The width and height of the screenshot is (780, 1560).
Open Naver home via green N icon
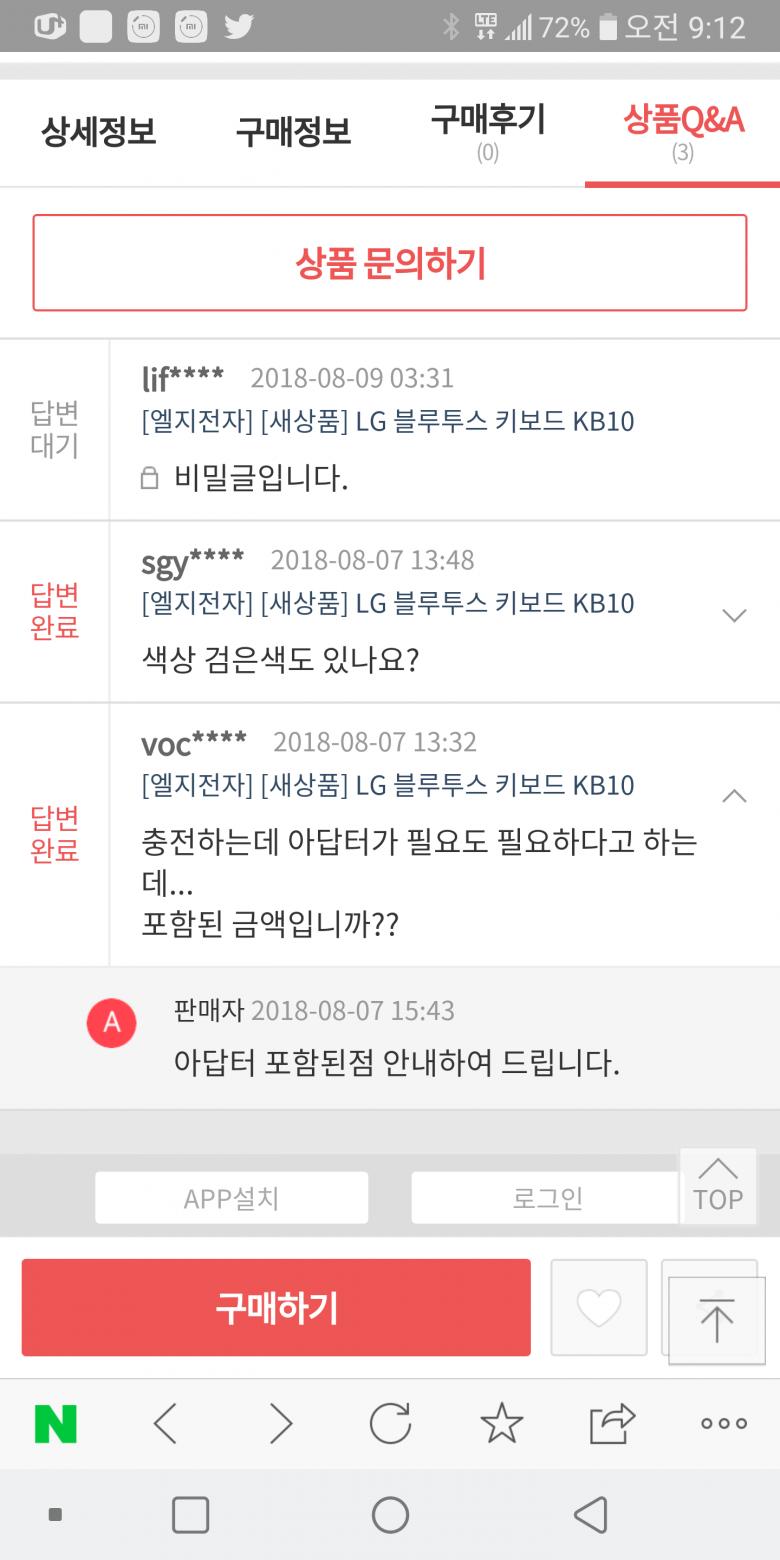(x=56, y=1424)
